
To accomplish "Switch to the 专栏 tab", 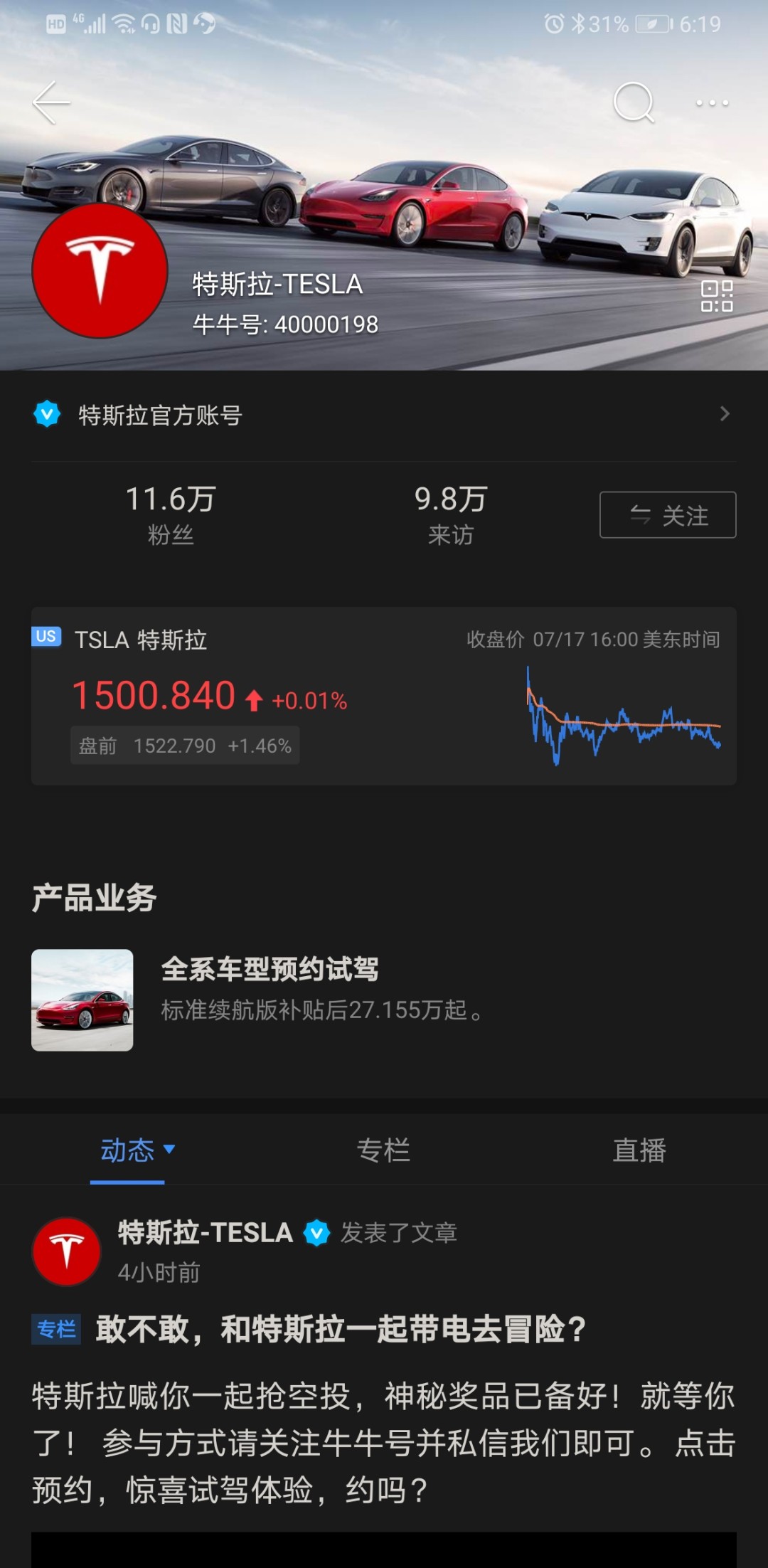I will click(x=384, y=1150).
